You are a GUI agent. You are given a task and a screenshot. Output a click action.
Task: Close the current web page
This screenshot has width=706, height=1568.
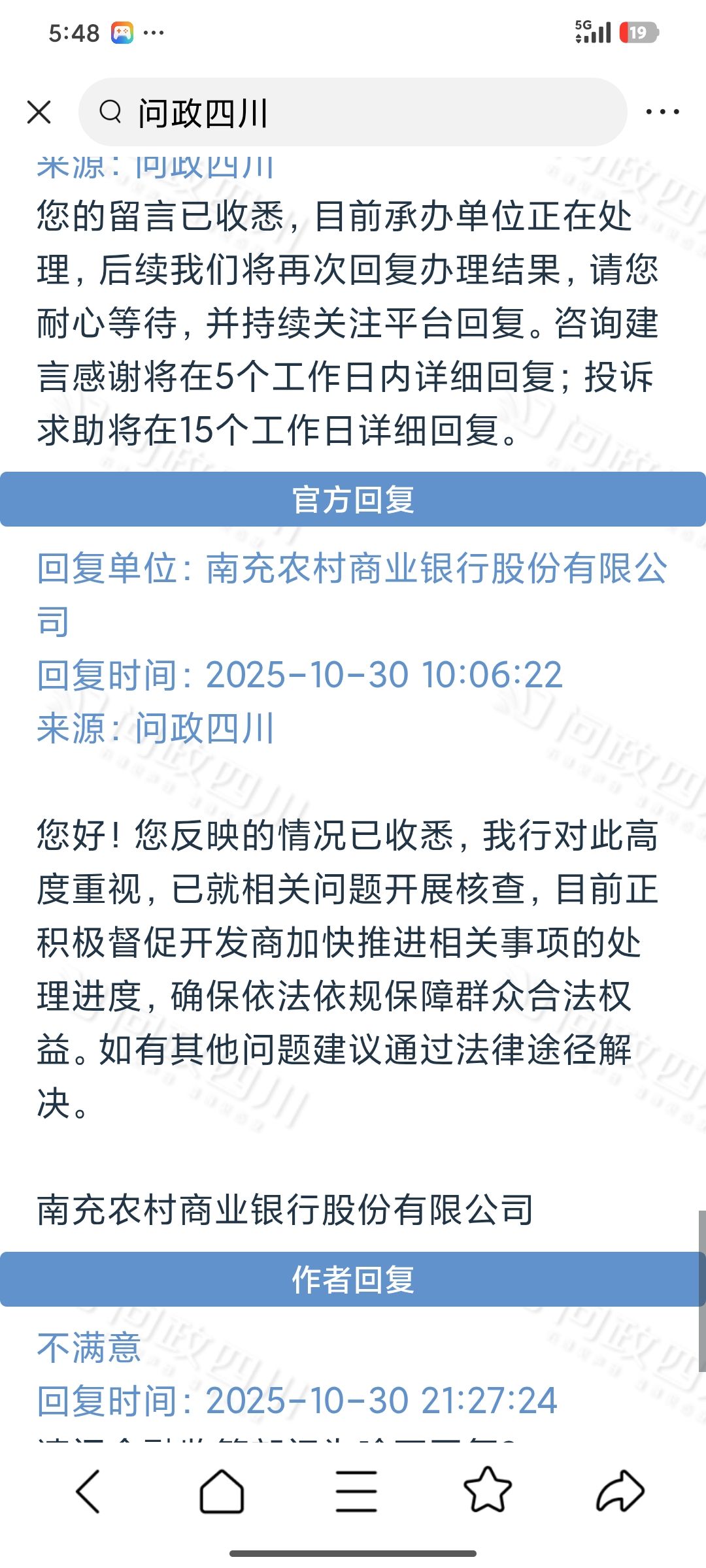pos(39,112)
